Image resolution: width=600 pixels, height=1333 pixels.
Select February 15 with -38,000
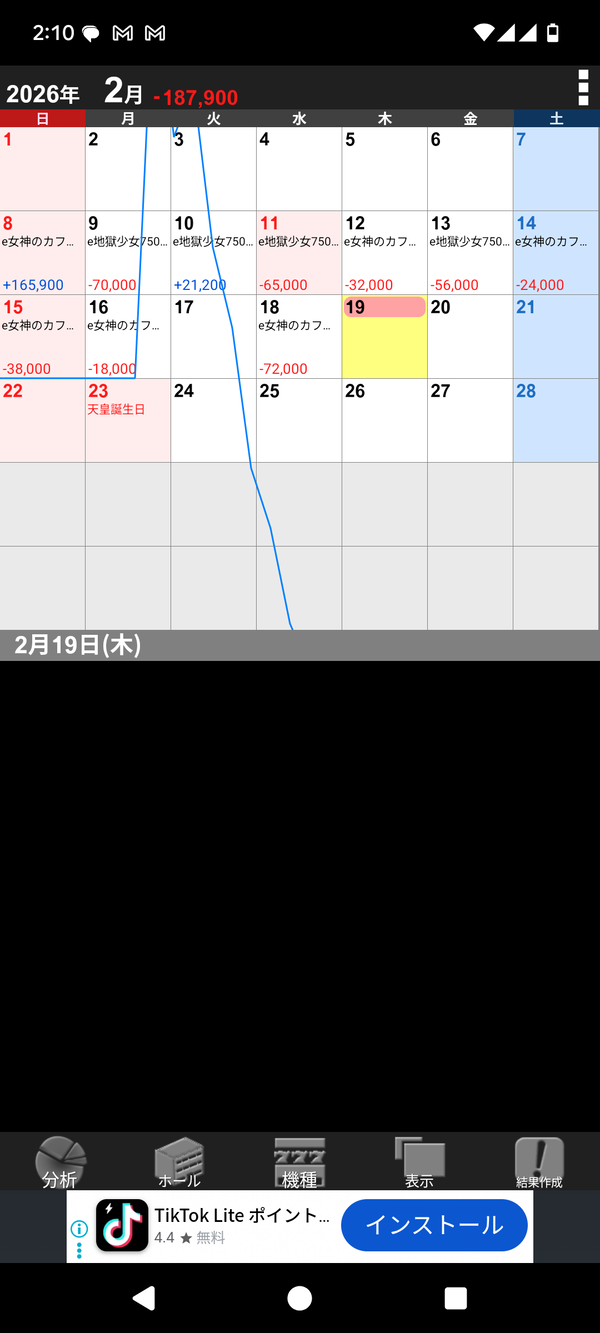click(43, 336)
